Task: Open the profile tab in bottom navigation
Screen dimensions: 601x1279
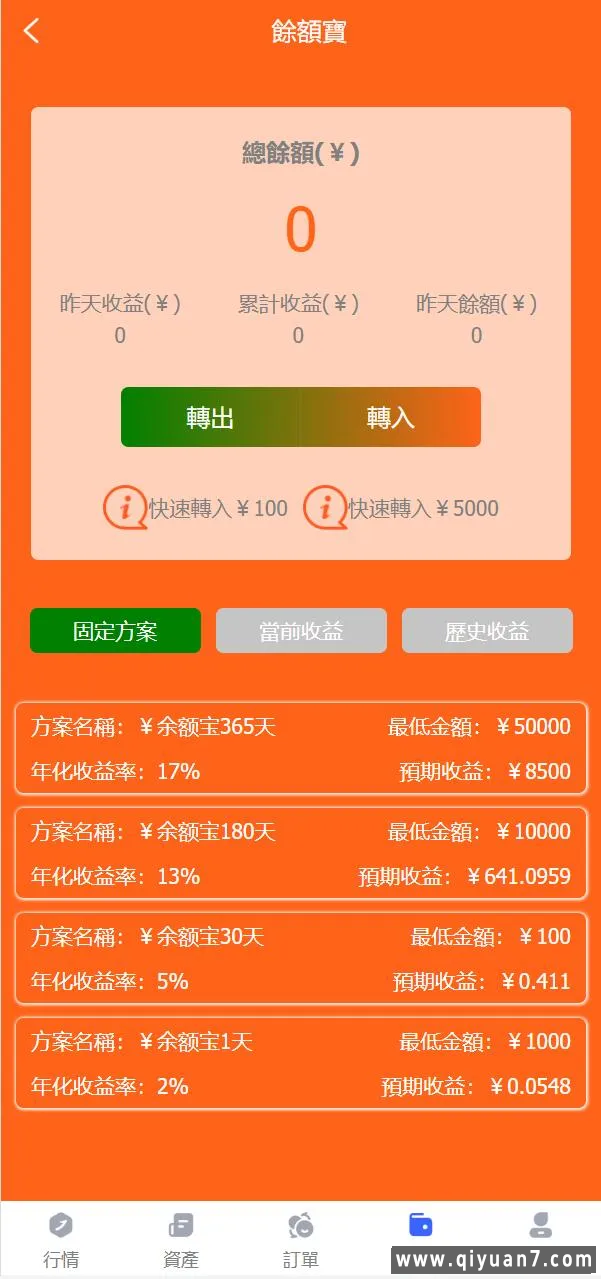Action: point(541,1226)
